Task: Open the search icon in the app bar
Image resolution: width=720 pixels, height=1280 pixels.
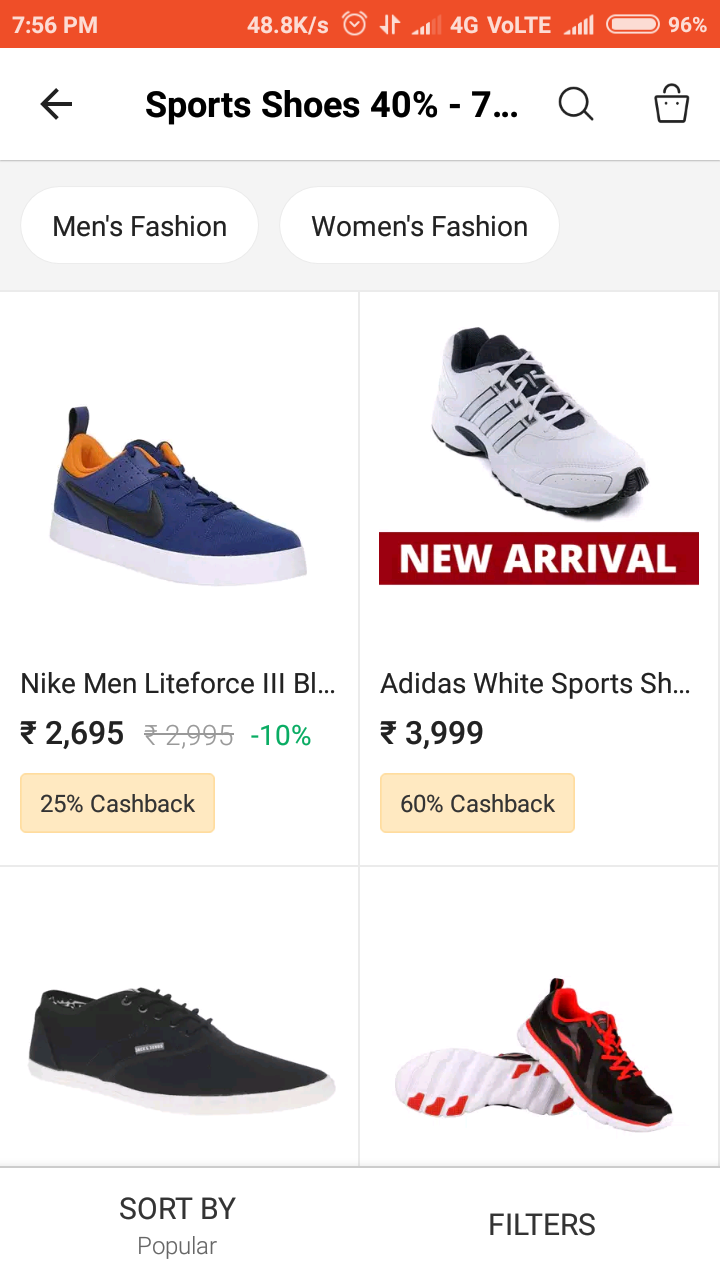Action: 576,104
